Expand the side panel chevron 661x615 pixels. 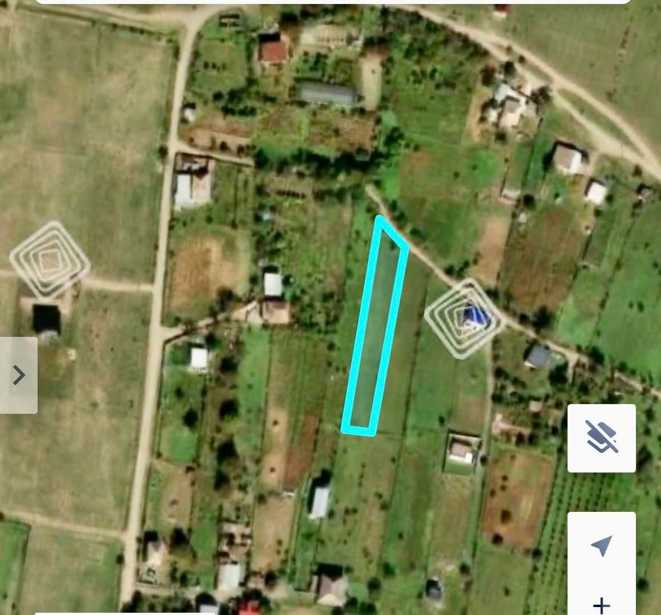[x=18, y=375]
